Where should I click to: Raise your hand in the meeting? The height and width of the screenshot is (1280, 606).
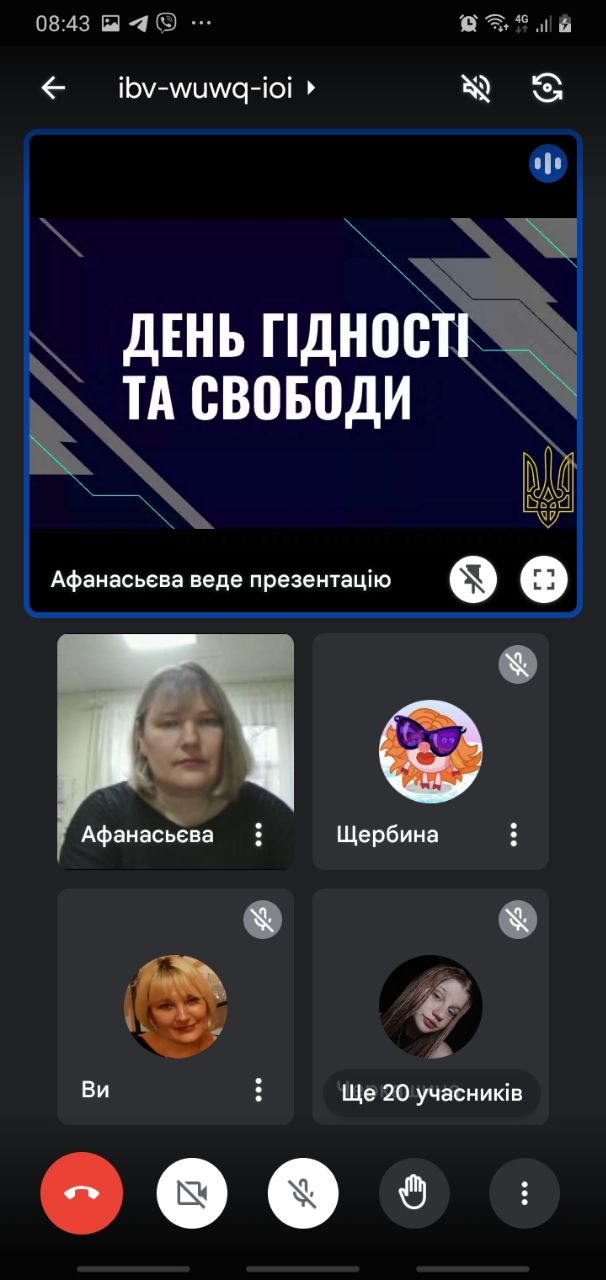click(x=413, y=1193)
